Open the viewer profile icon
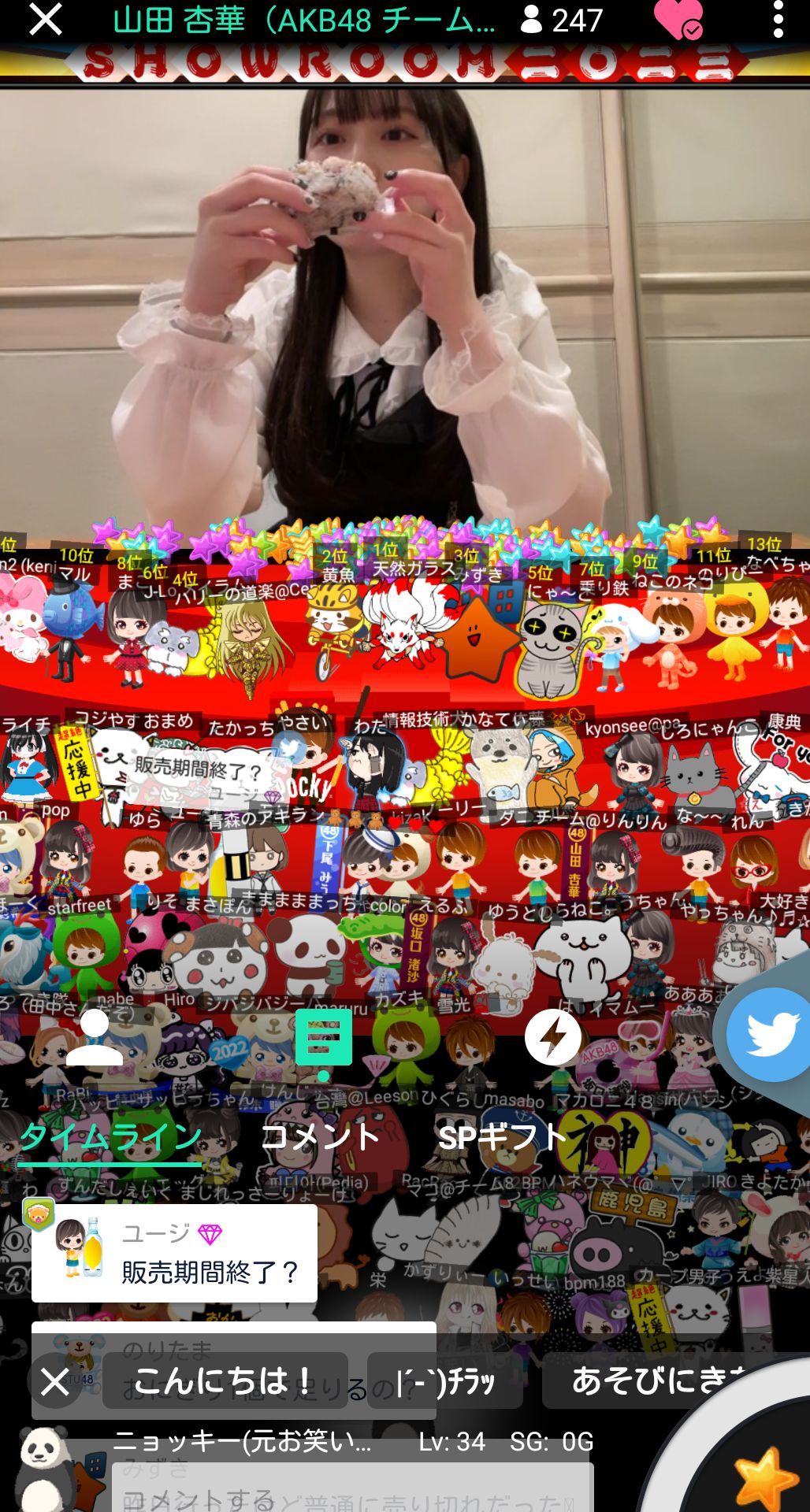Viewport: 810px width, 1512px height. point(94,1037)
